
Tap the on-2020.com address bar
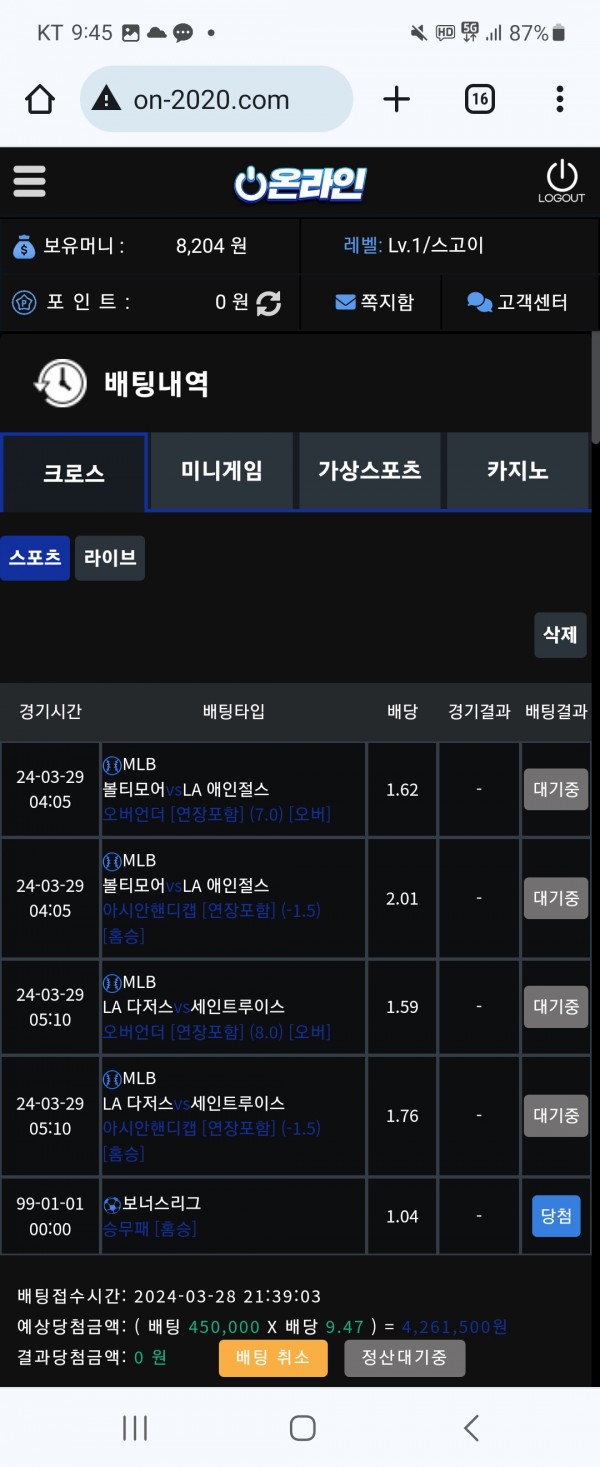(216, 99)
